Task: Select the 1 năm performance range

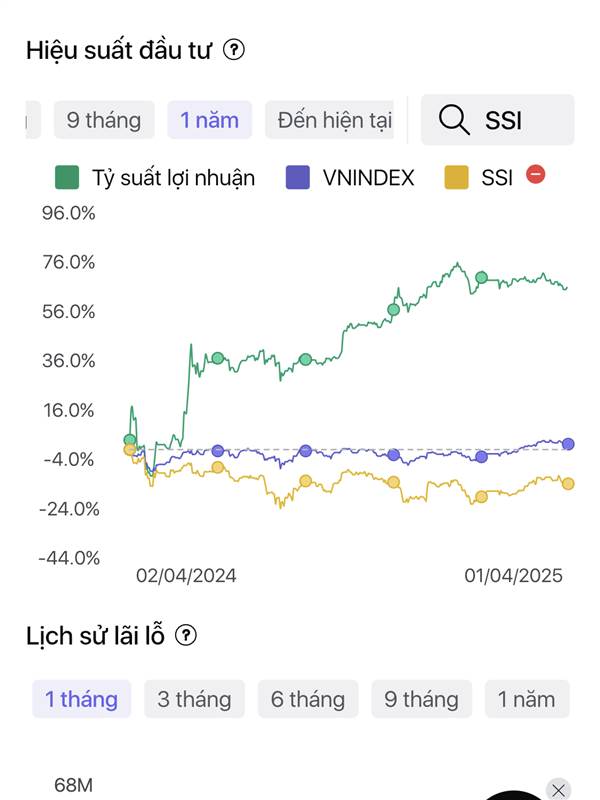Action: coord(209,121)
